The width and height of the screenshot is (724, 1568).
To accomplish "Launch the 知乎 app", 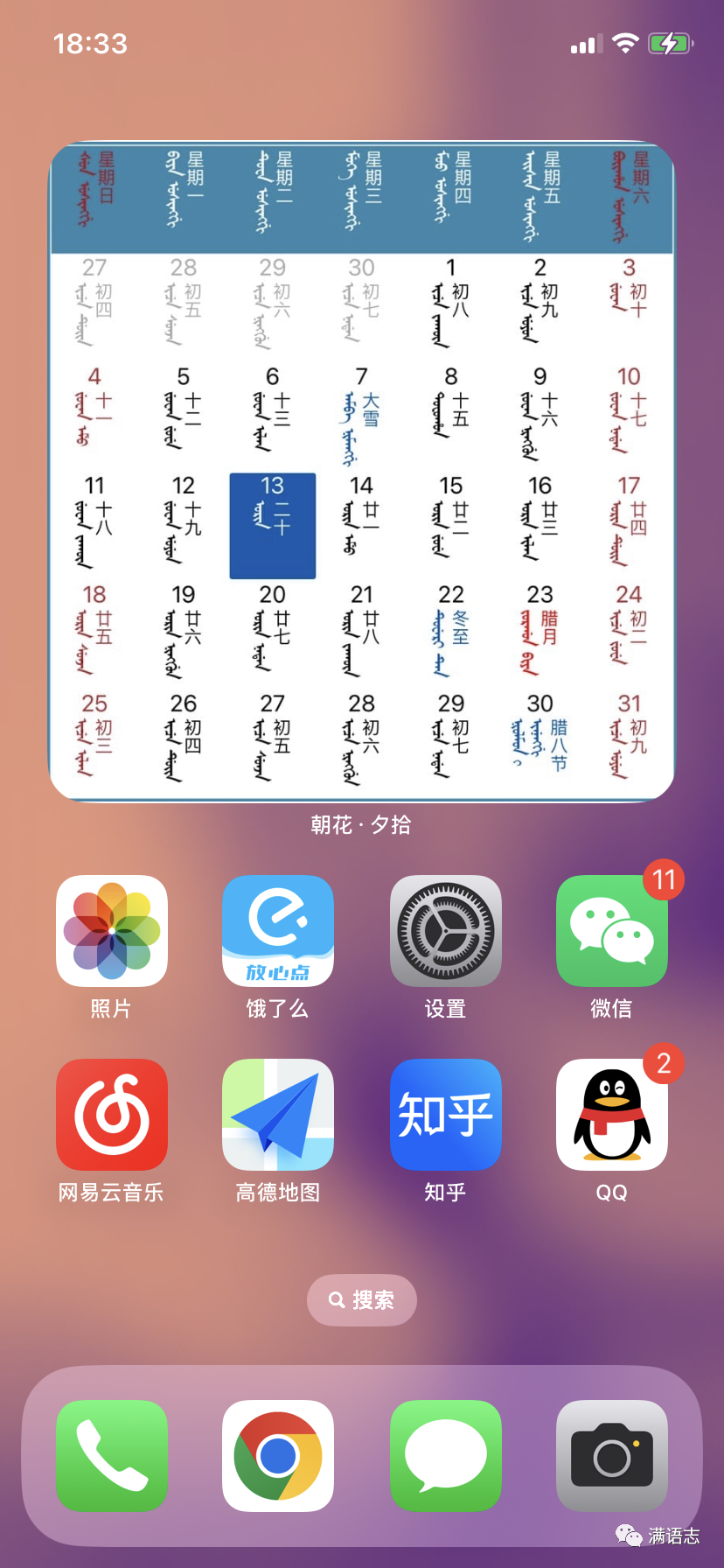I will 446,1115.
